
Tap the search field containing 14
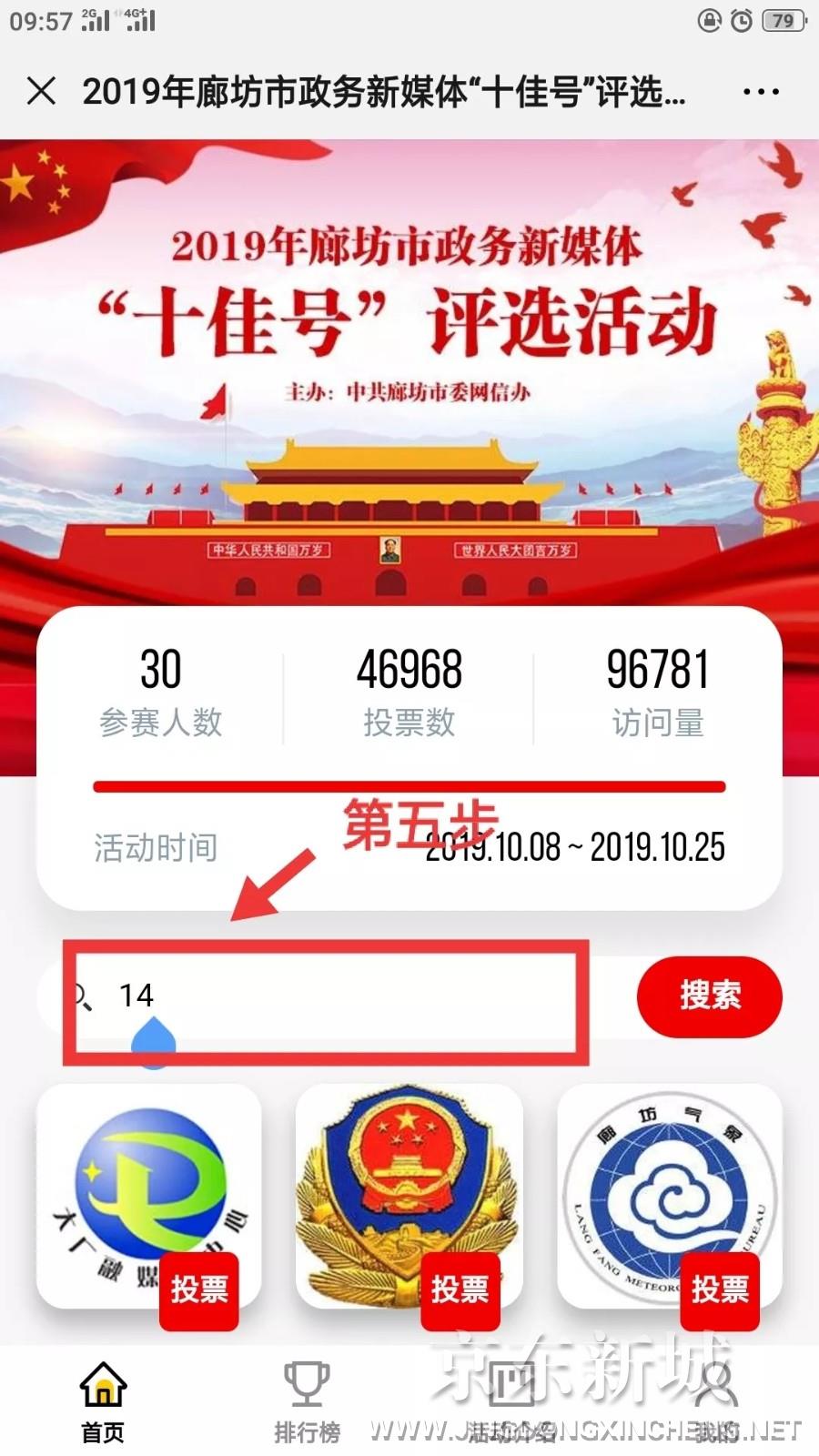point(328,996)
